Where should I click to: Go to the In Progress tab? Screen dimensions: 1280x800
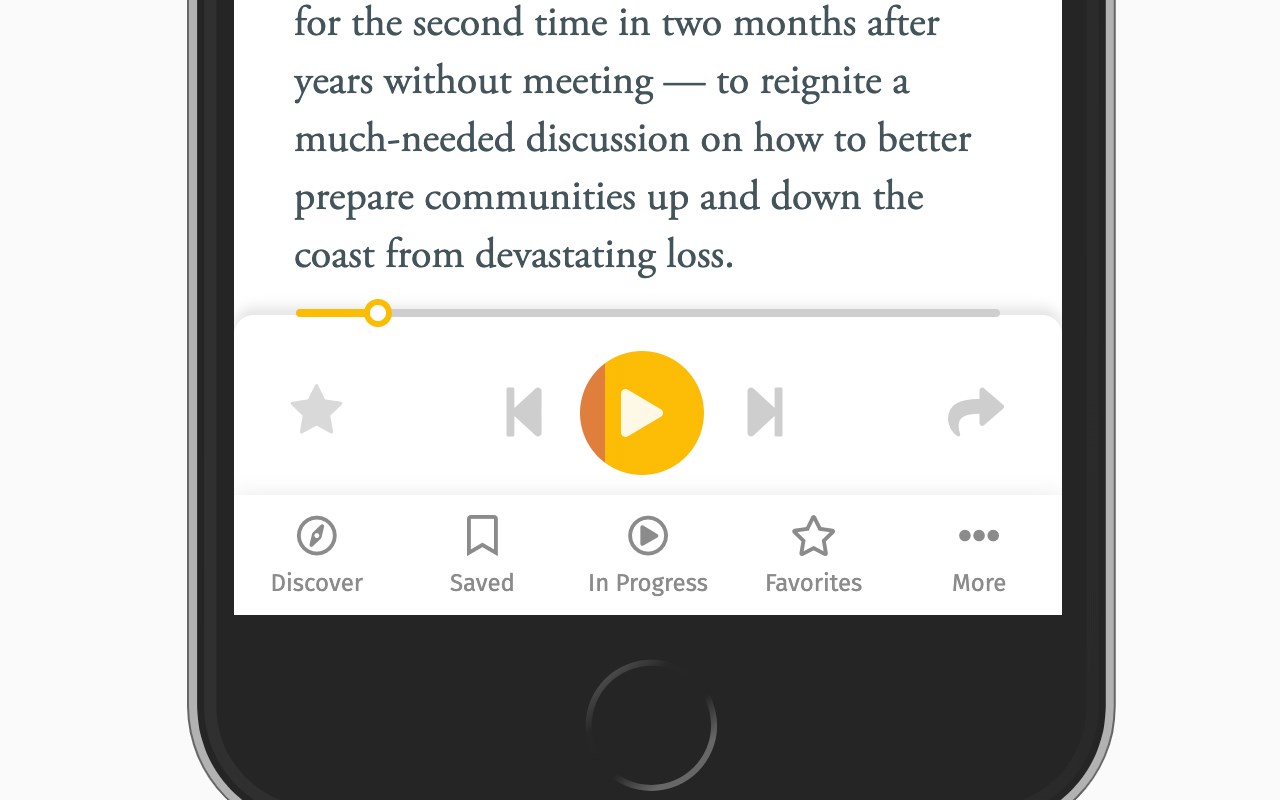(x=648, y=554)
